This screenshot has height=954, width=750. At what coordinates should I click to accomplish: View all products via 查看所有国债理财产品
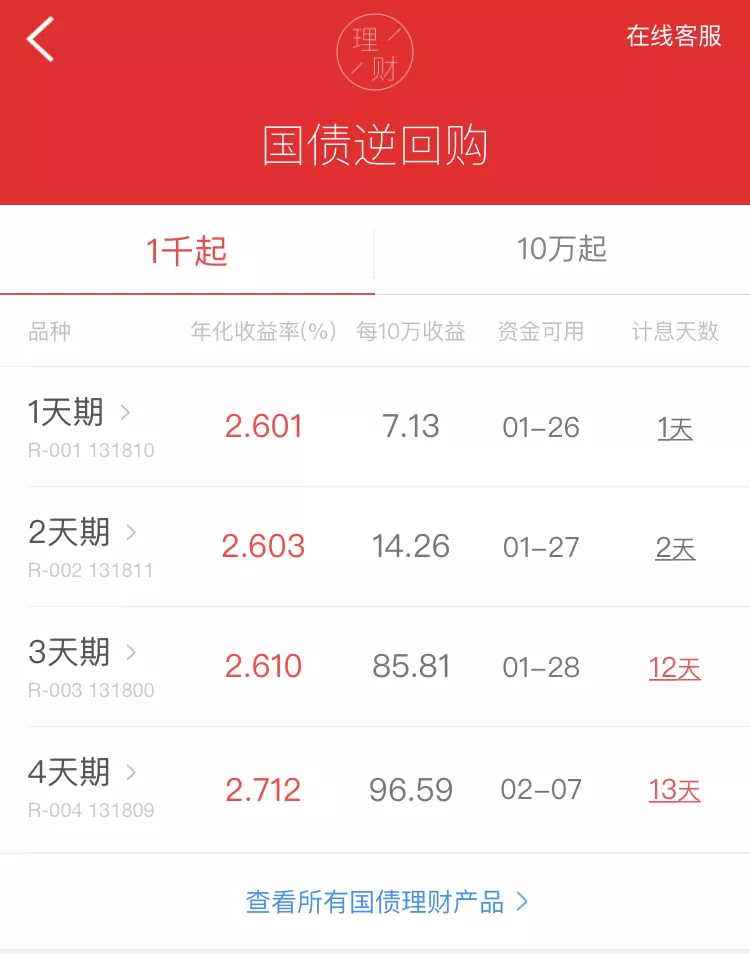tap(386, 902)
